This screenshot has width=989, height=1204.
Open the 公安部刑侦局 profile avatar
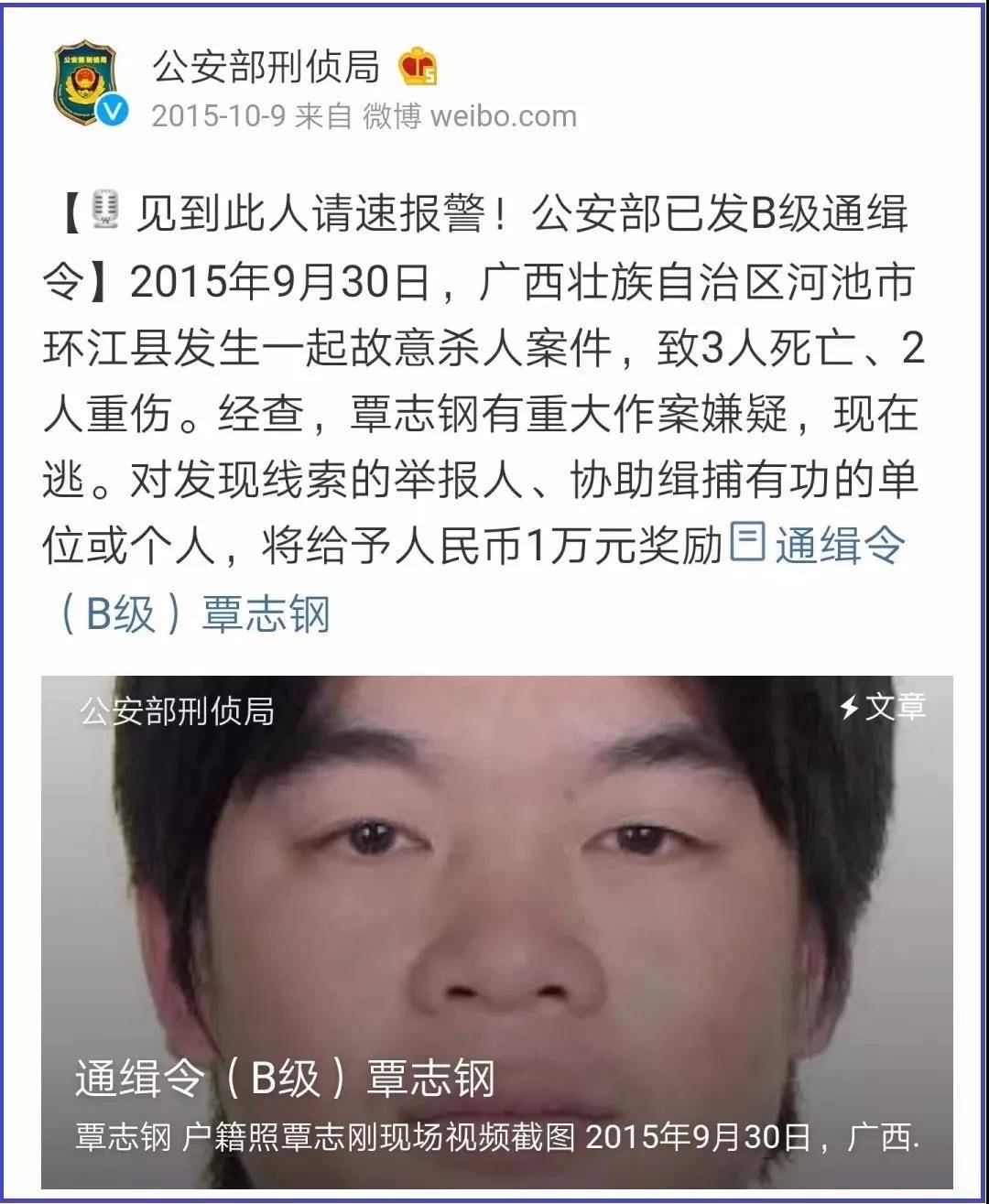[85, 83]
